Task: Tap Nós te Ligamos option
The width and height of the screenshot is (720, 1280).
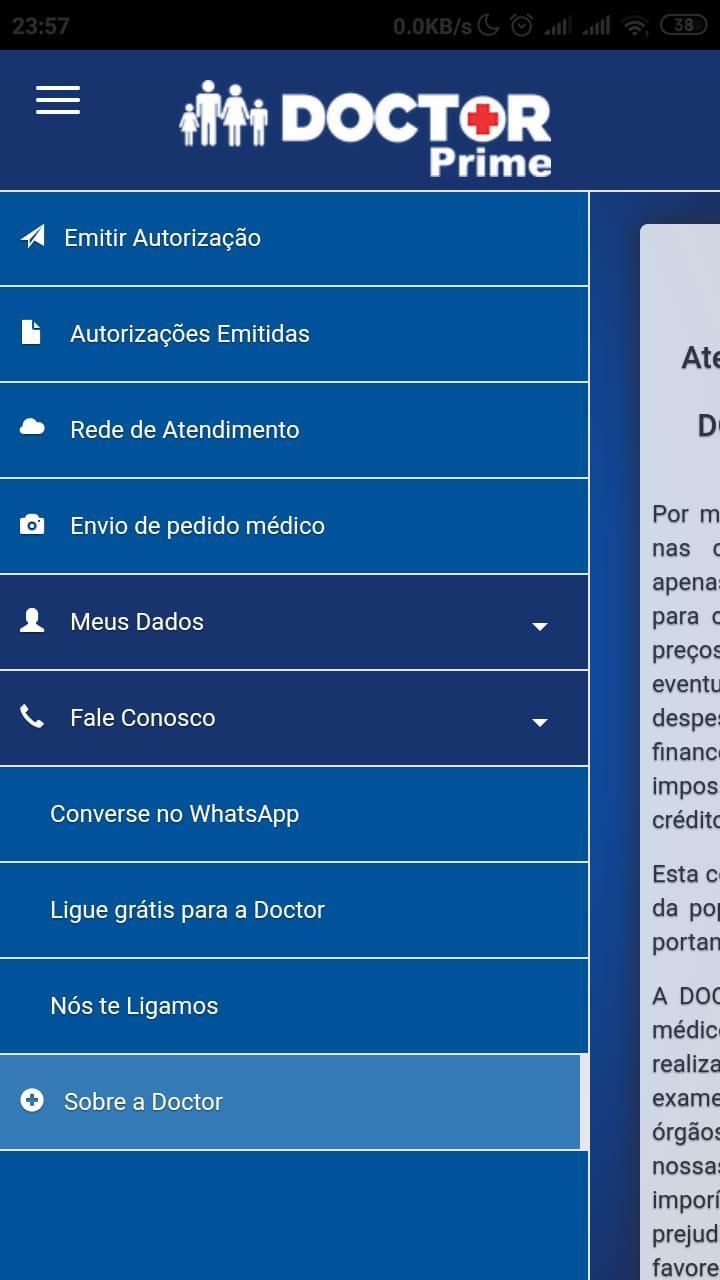Action: point(294,1006)
